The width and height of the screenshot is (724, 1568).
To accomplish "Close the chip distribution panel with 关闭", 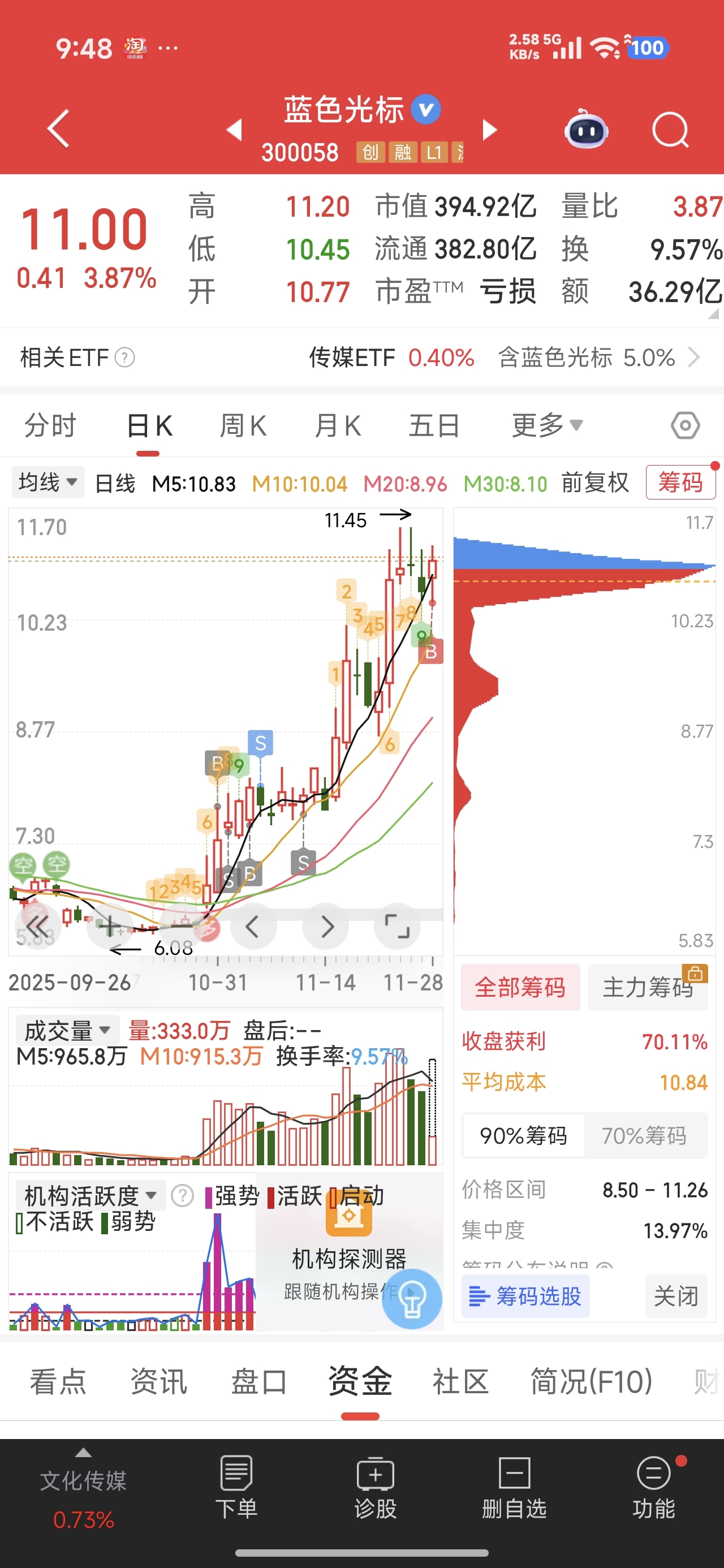I will 676,1296.
